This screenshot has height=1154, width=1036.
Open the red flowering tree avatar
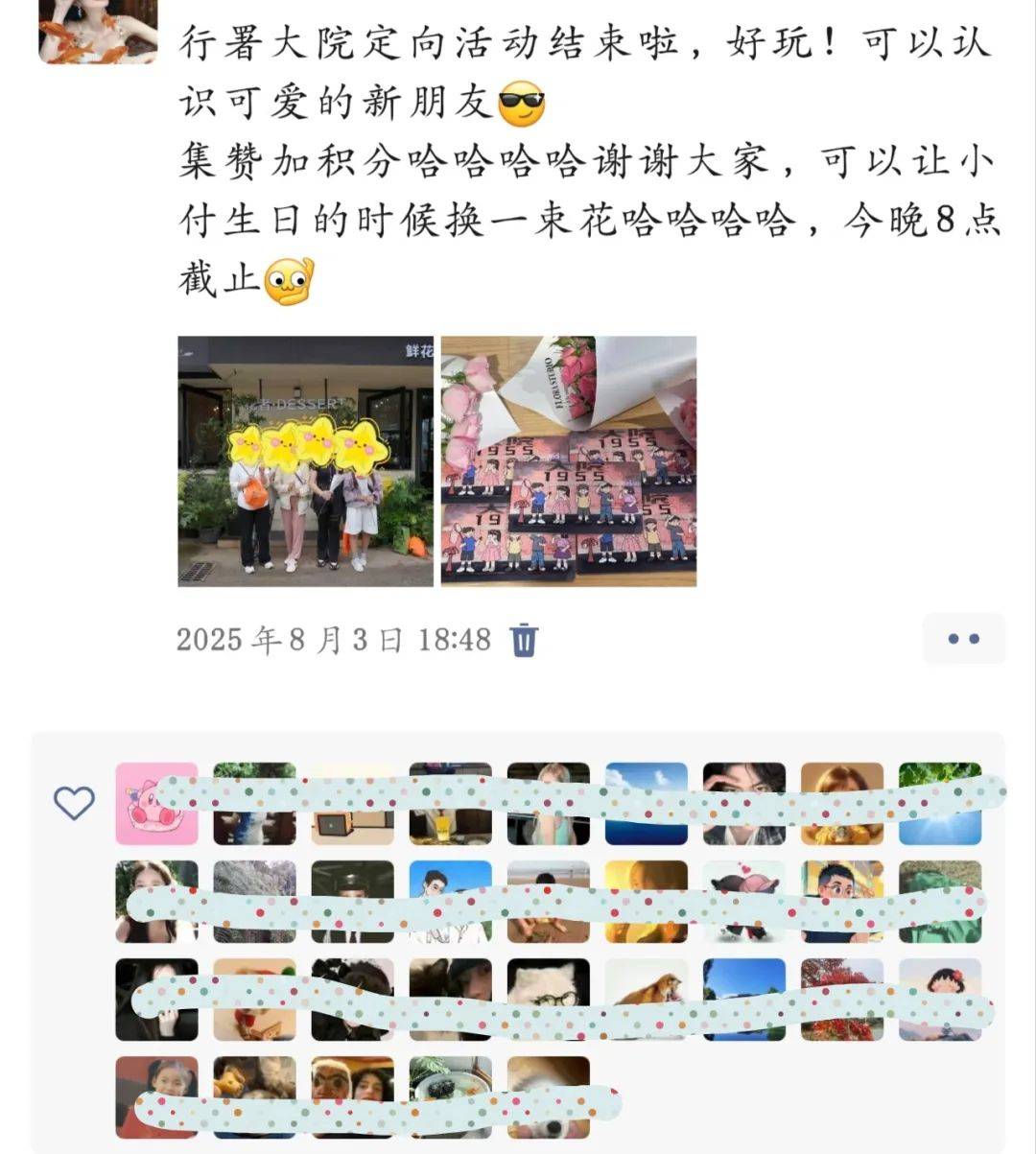pyautogui.click(x=841, y=1000)
